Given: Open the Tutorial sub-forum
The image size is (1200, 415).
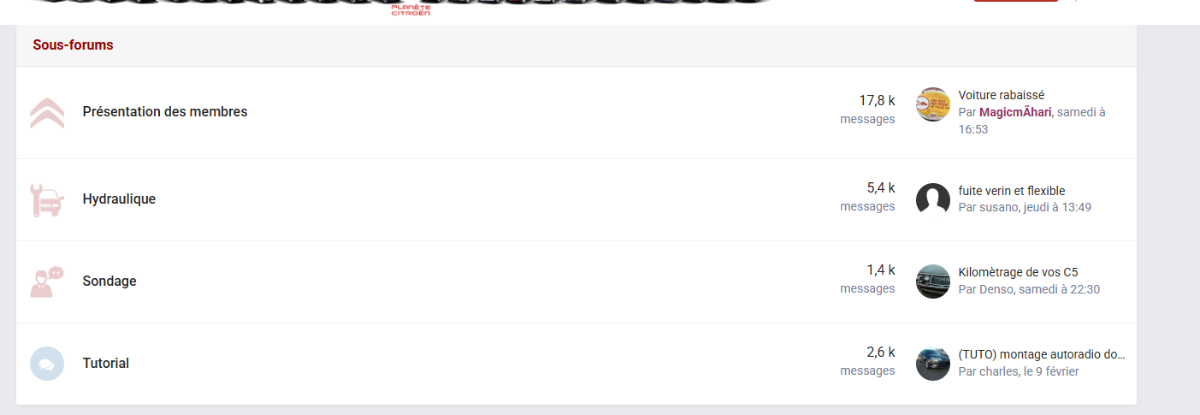Looking at the screenshot, I should tap(105, 363).
